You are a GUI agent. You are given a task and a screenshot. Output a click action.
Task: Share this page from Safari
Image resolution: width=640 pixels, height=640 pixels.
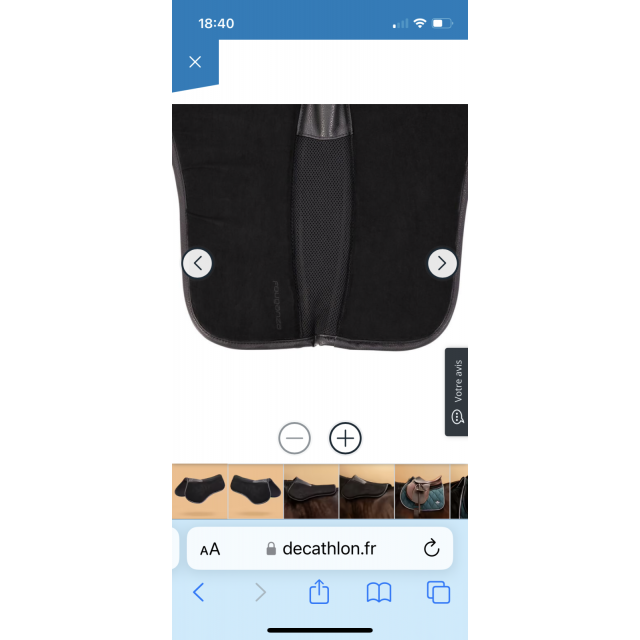(319, 592)
